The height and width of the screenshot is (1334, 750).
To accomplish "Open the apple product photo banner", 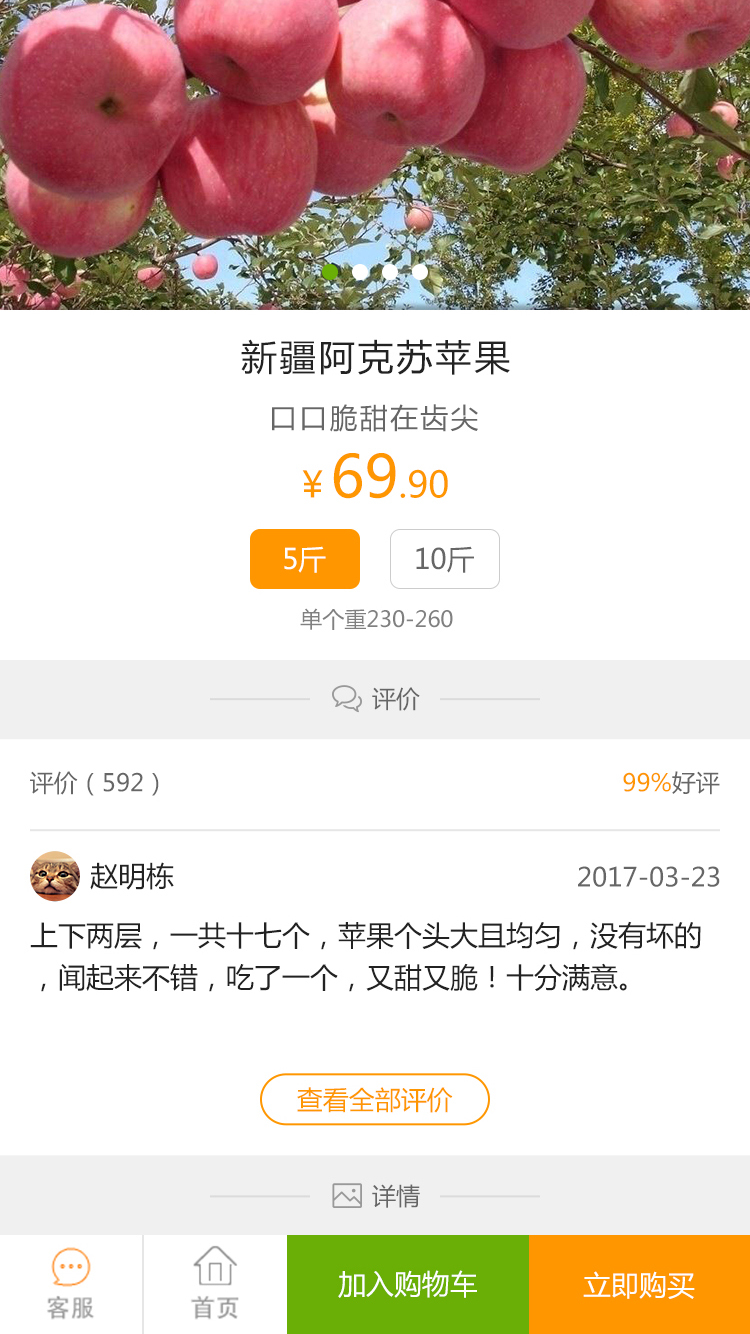I will pyautogui.click(x=375, y=150).
